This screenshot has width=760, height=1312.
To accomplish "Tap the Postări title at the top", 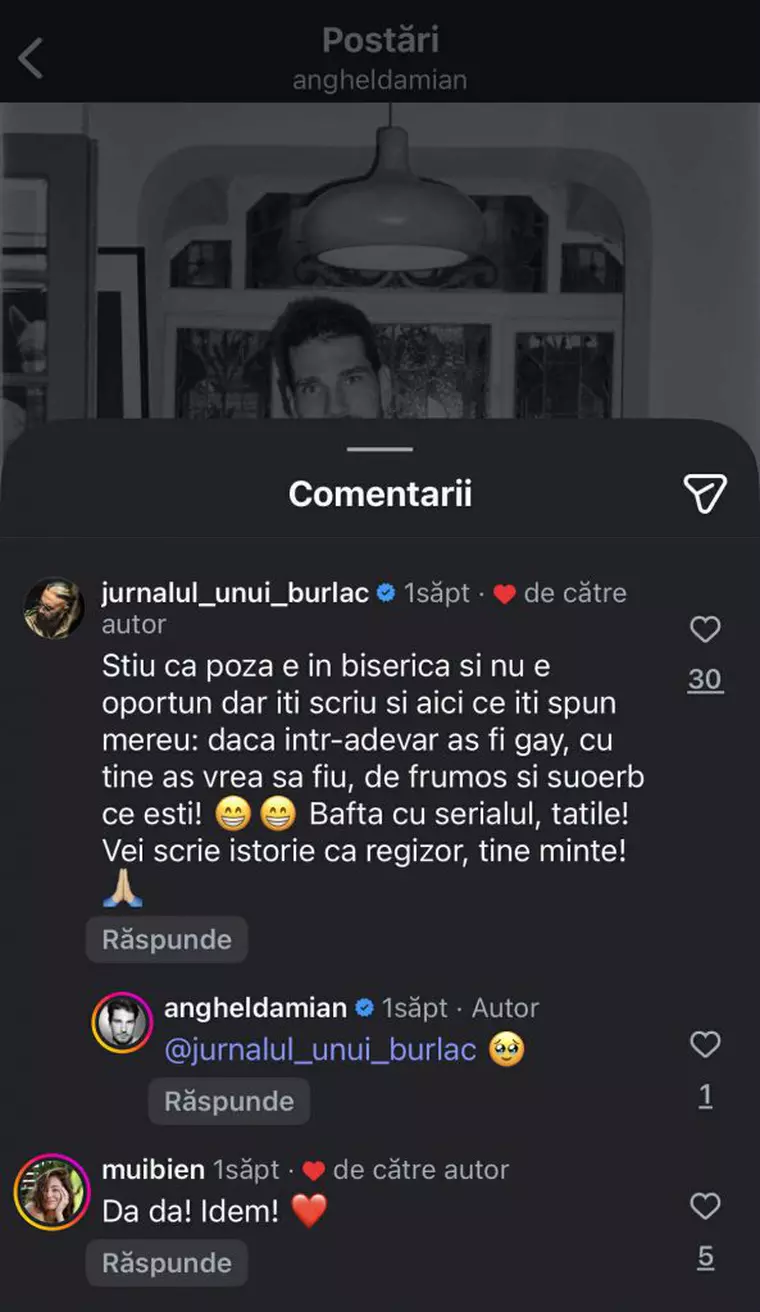I will pos(380,40).
